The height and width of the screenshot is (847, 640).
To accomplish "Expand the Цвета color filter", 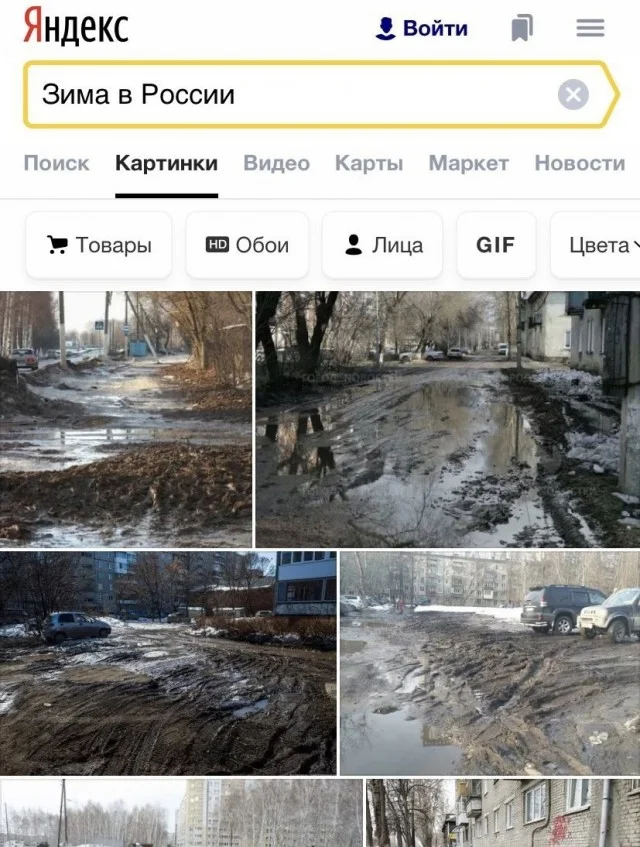I will (598, 245).
